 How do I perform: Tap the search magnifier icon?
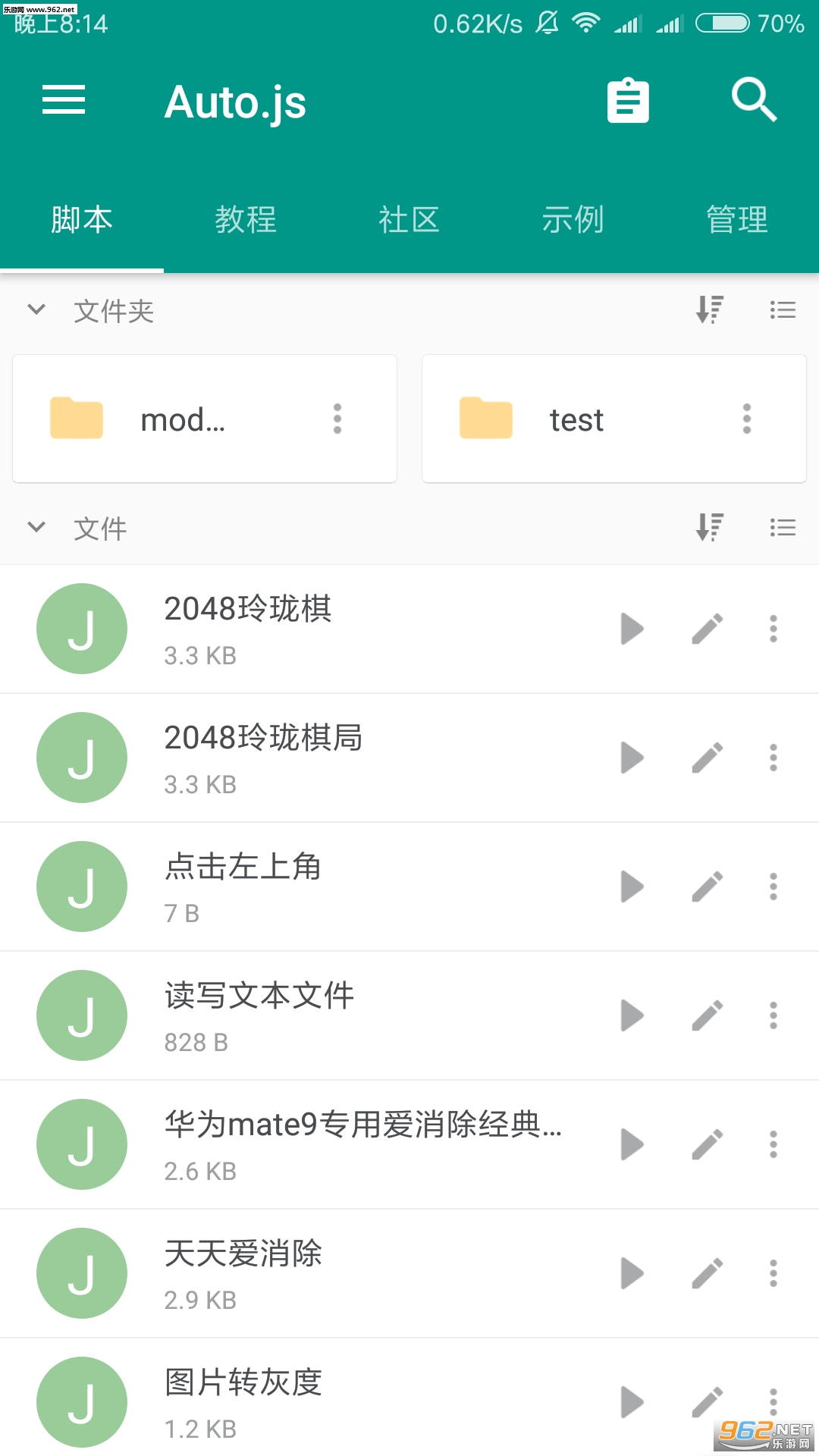point(754,99)
